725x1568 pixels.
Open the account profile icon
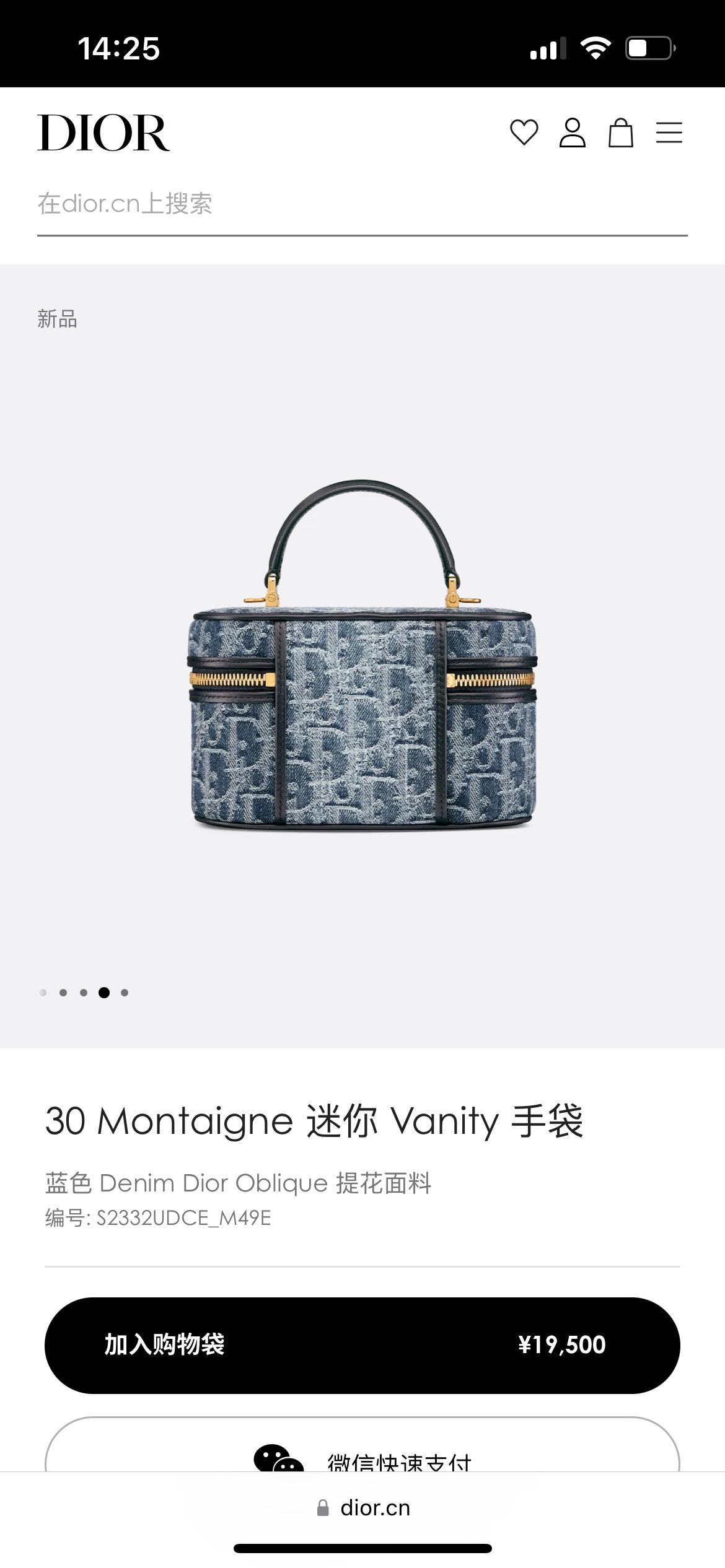coord(572,133)
